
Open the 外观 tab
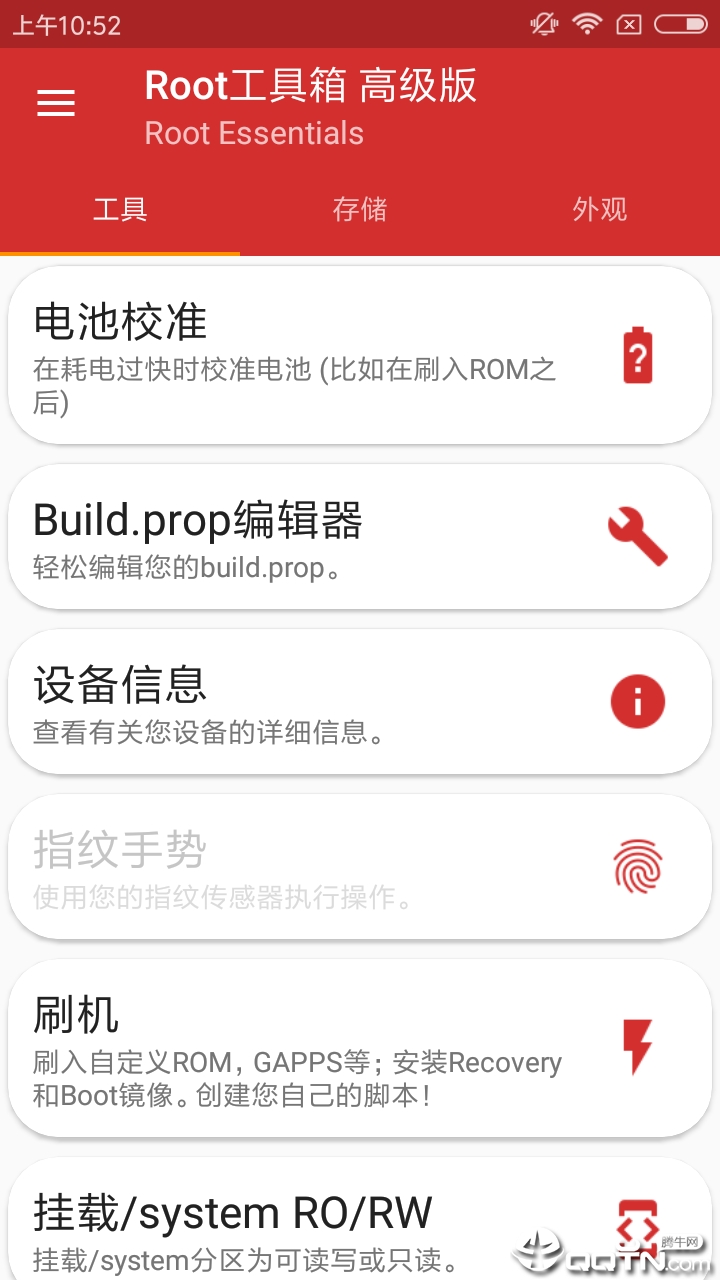pos(600,210)
